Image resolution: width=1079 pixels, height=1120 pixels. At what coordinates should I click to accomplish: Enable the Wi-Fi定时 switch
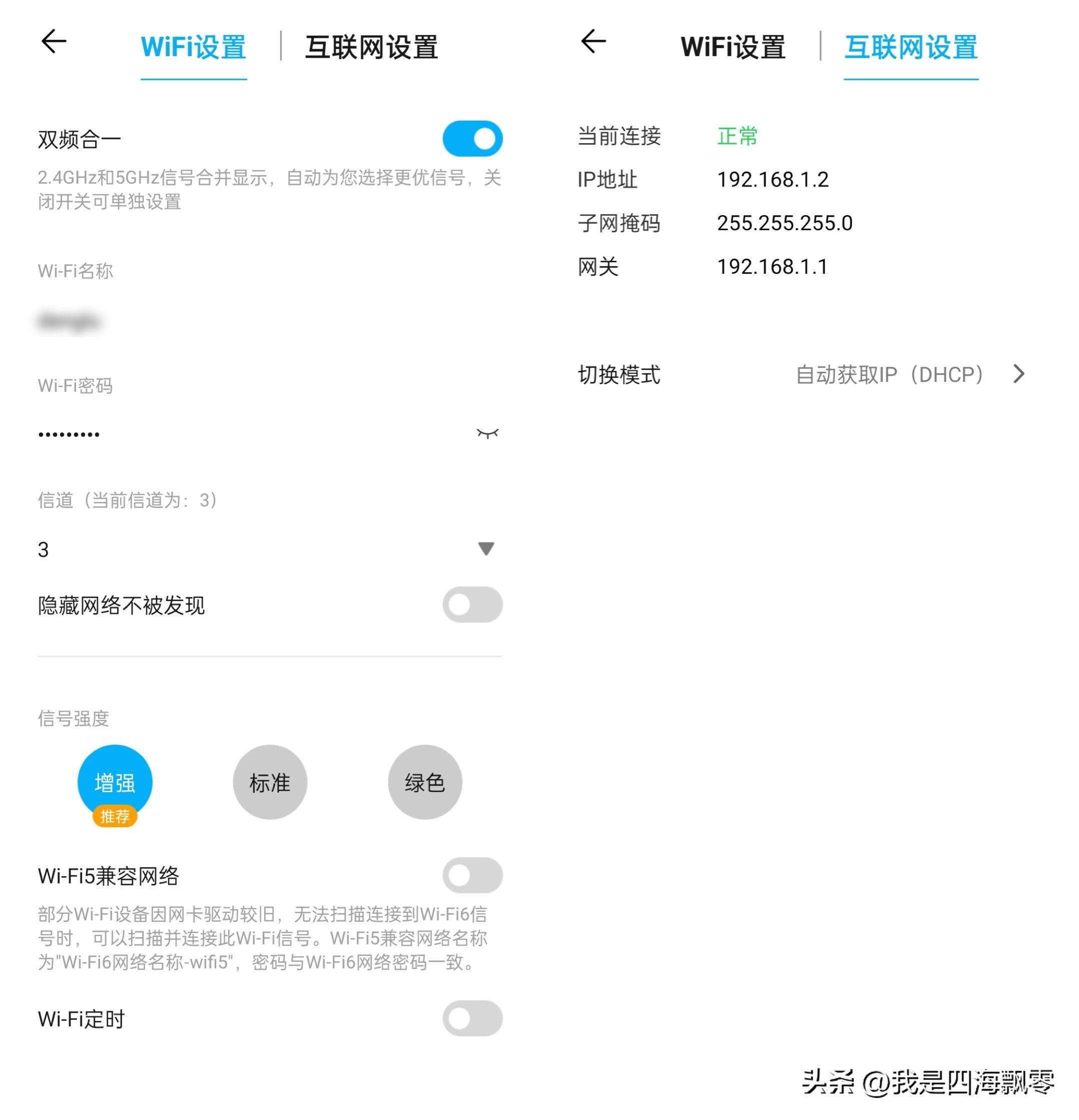[x=472, y=1018]
